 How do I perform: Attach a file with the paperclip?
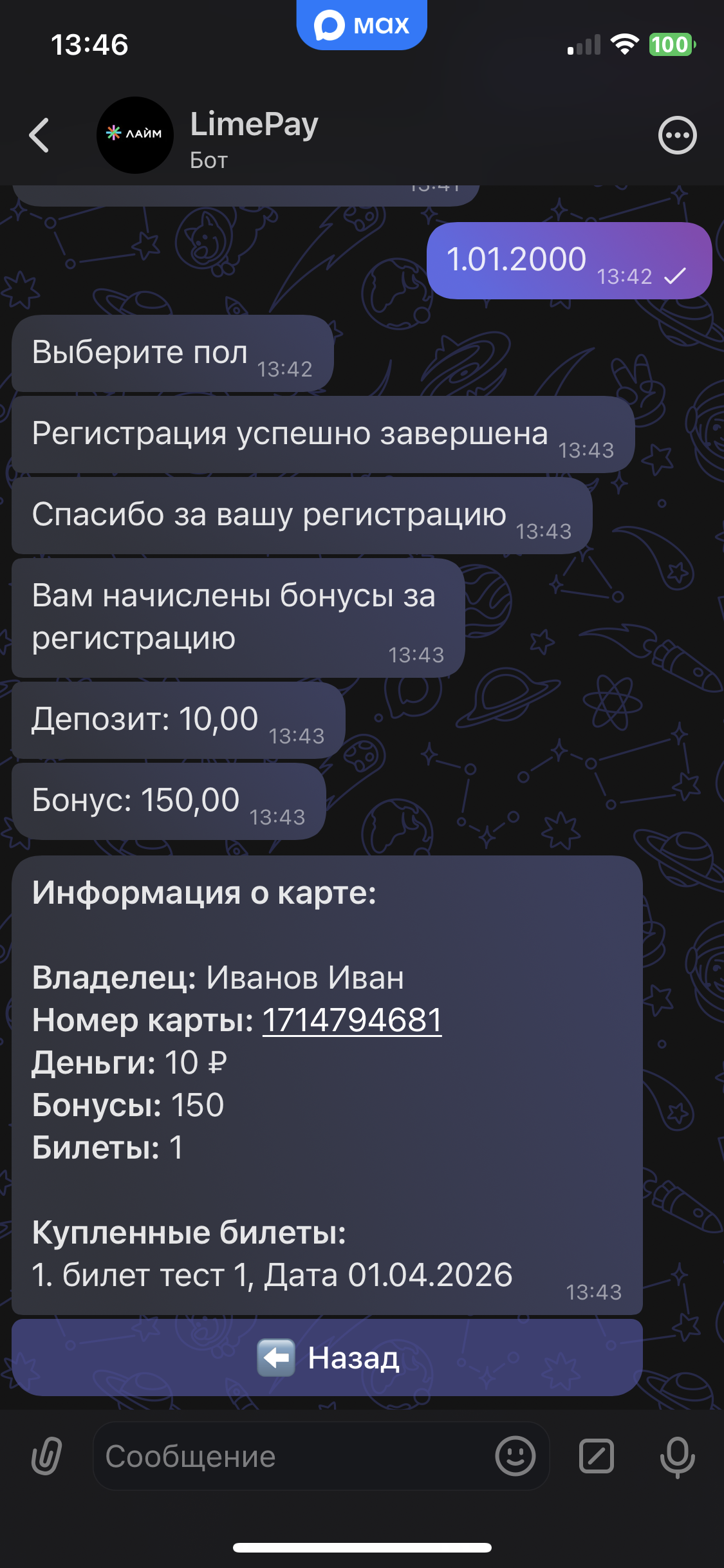pyautogui.click(x=47, y=1456)
